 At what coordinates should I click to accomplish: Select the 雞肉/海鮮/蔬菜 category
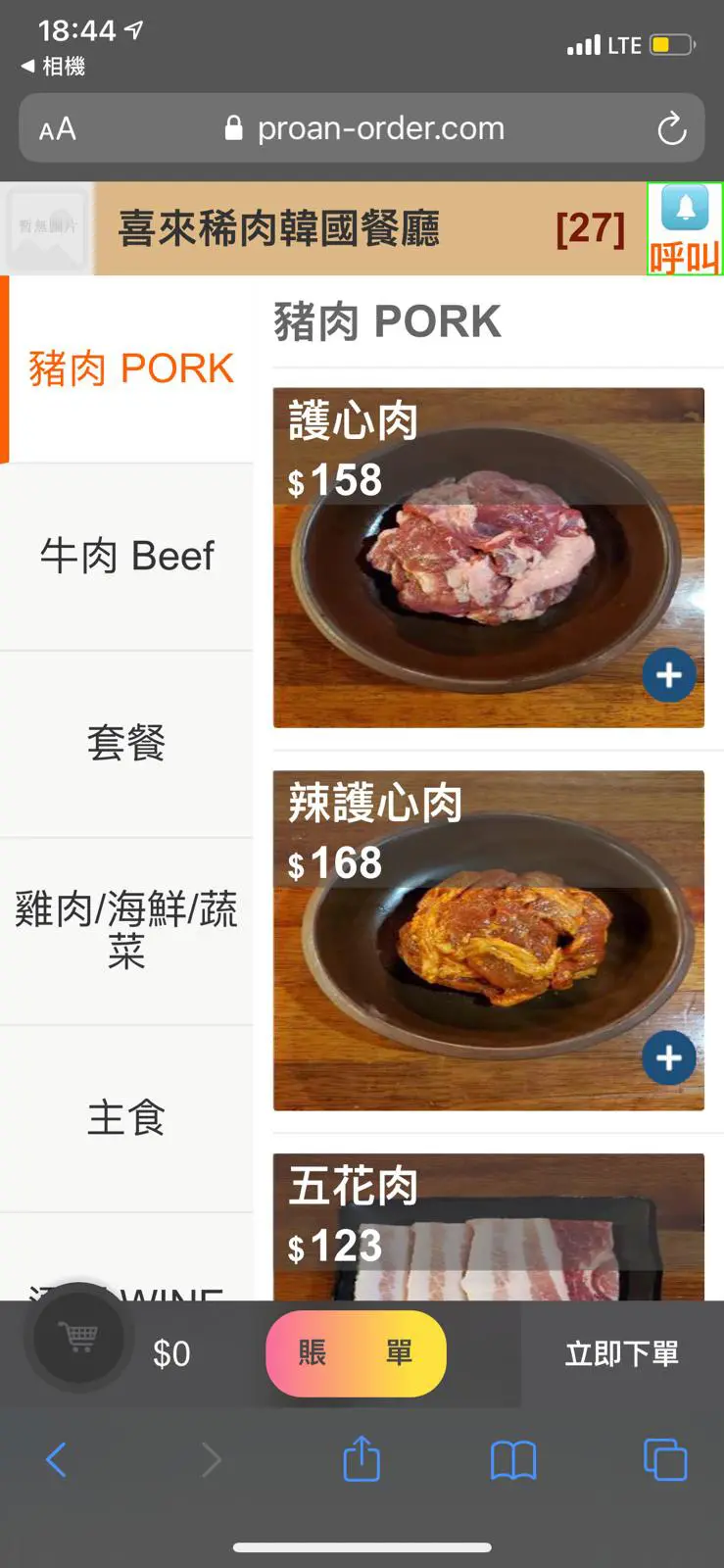pos(126,930)
